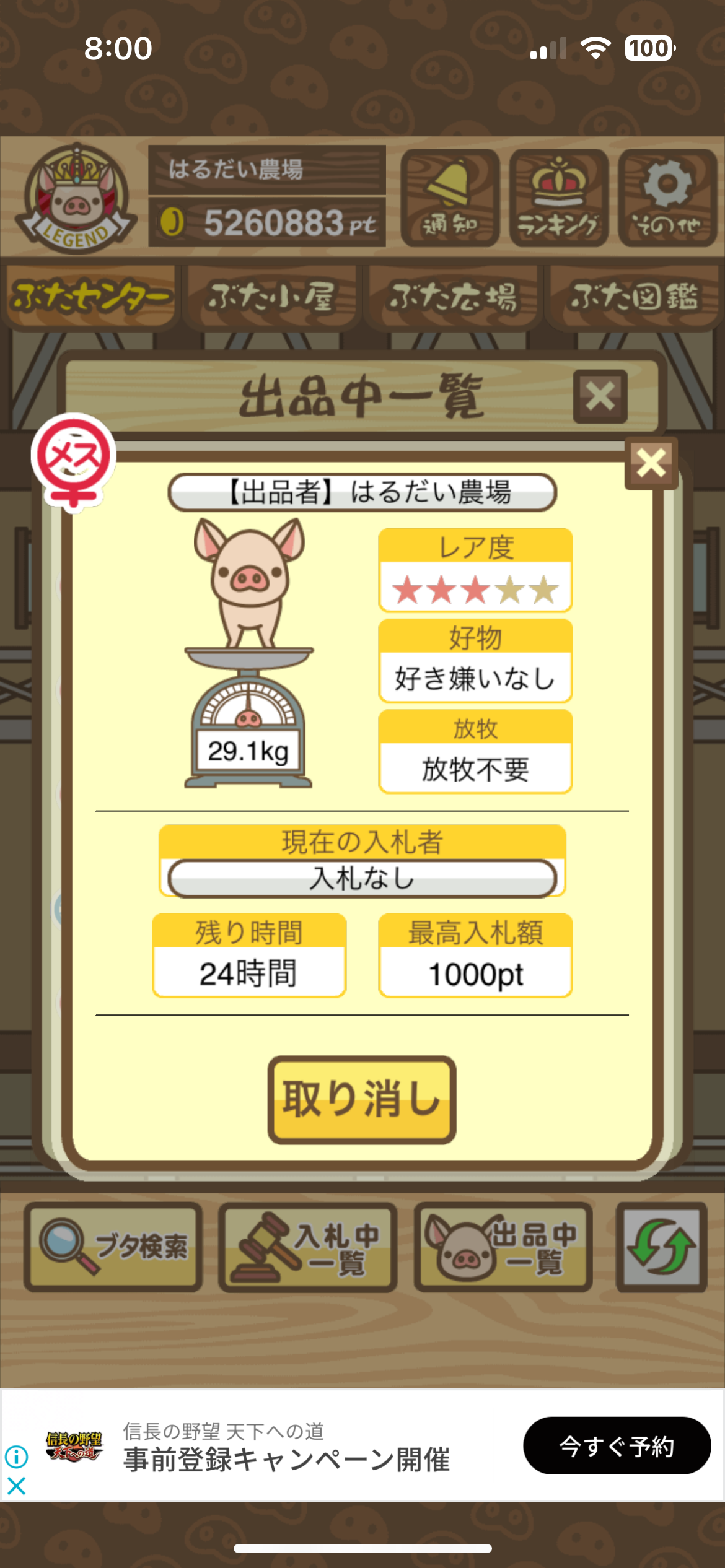Image resolution: width=725 pixels, height=1568 pixels.
Task: Tap 今すぐ予約 in the ad banner
Action: click(x=617, y=1445)
